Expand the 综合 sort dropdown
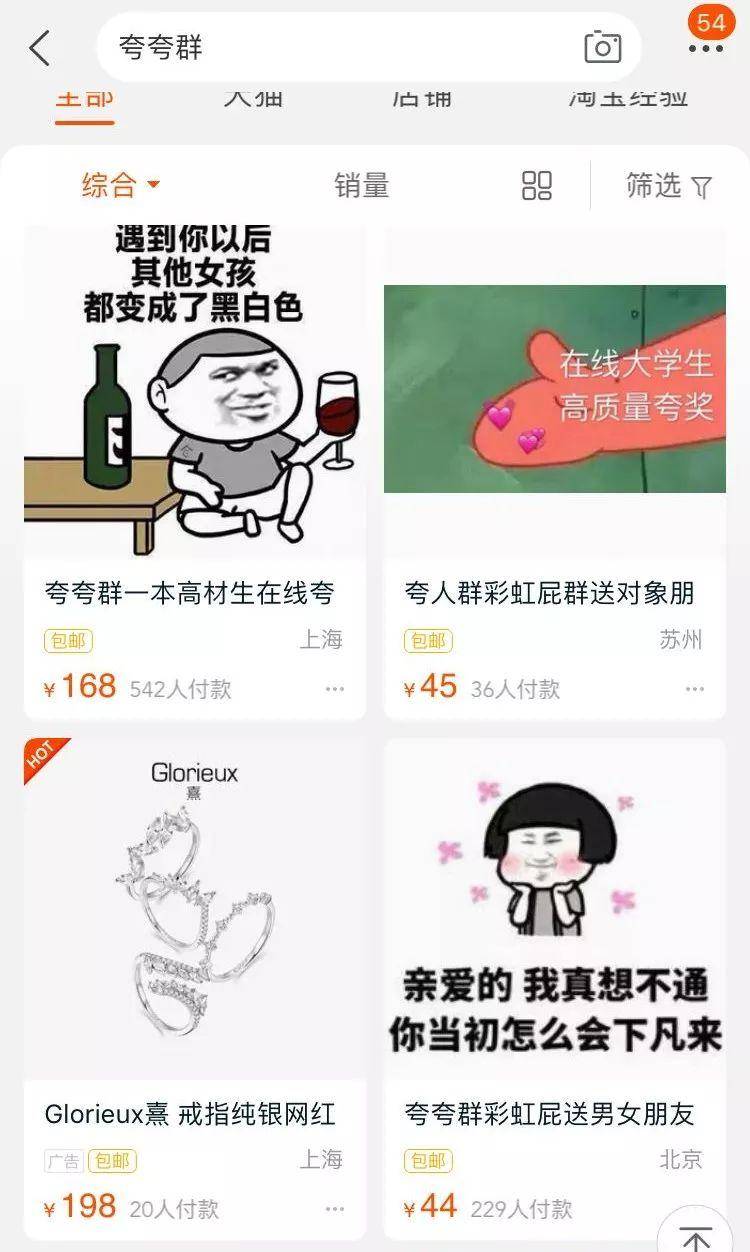The height and width of the screenshot is (1252, 750). 120,185
